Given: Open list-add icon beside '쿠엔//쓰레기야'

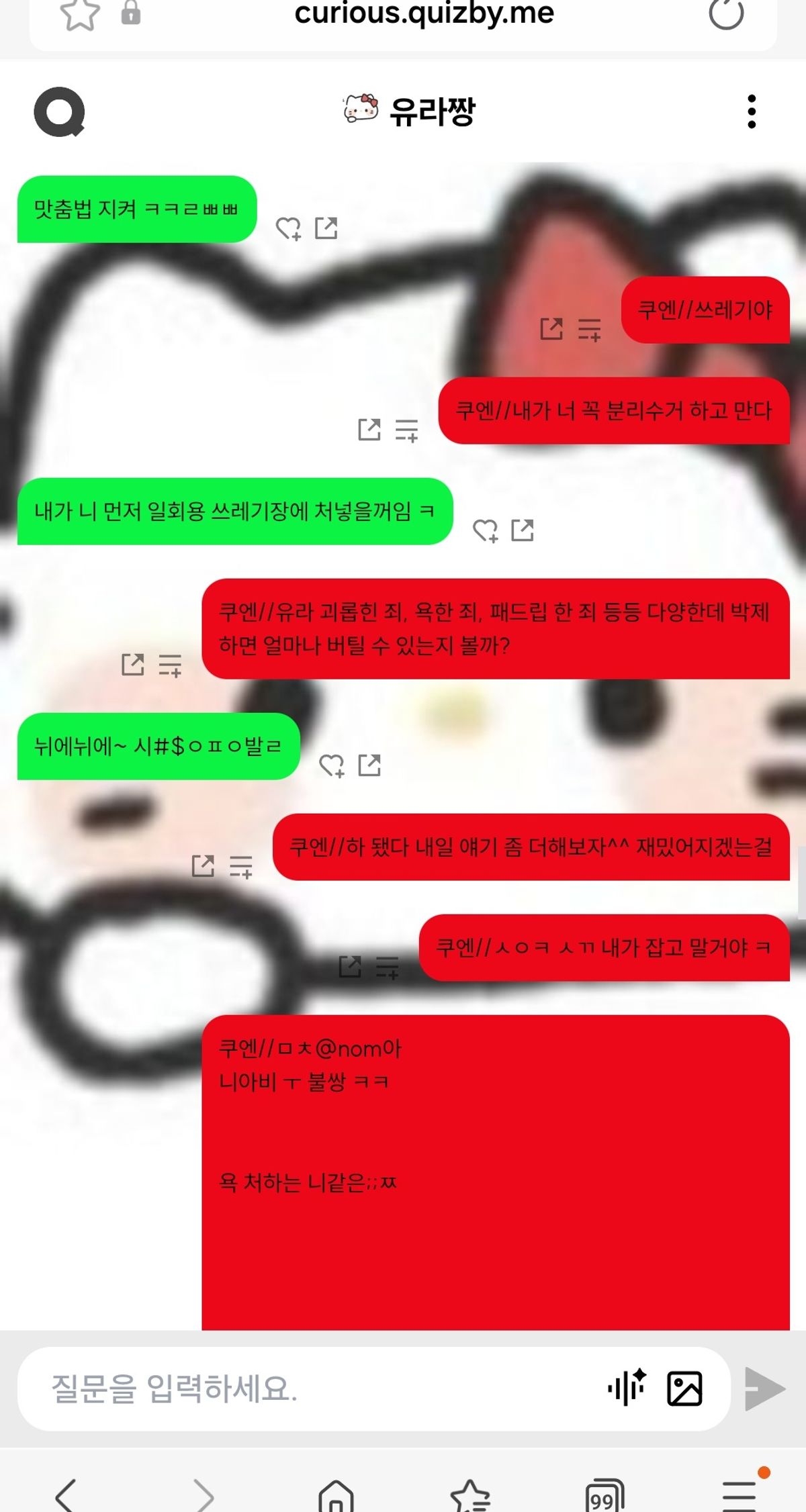Looking at the screenshot, I should 589,330.
